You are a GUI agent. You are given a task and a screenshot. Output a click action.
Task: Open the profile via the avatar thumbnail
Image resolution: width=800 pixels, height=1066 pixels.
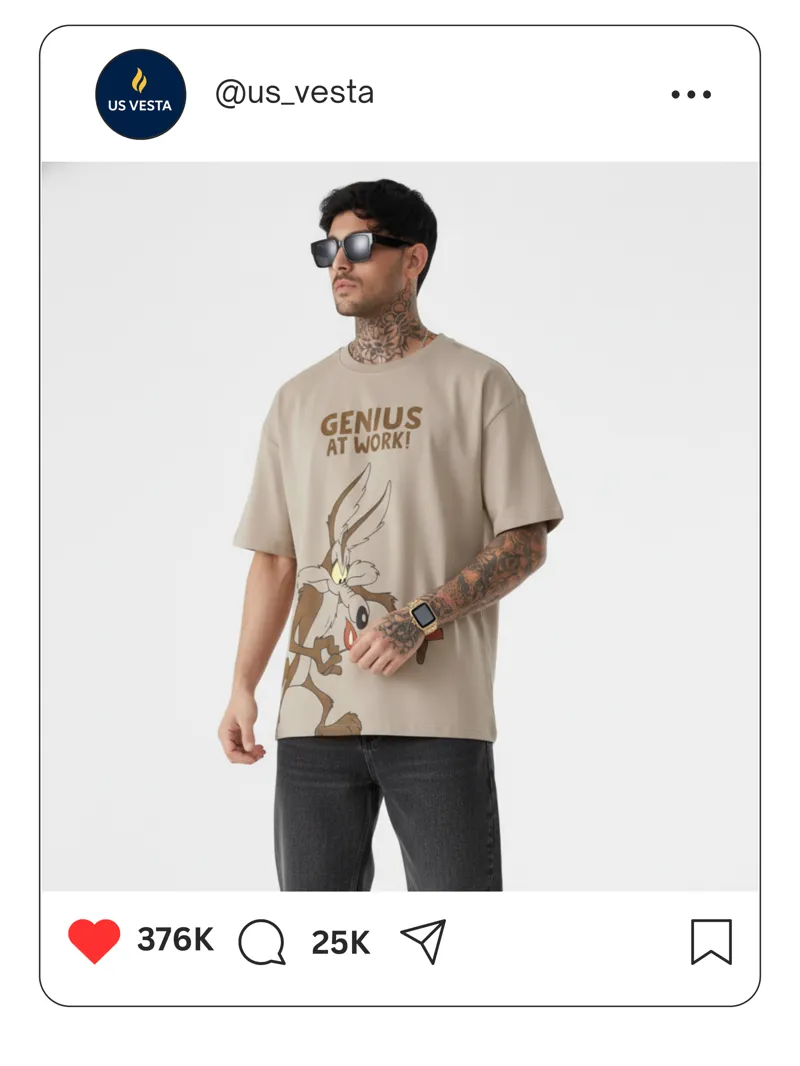point(140,93)
